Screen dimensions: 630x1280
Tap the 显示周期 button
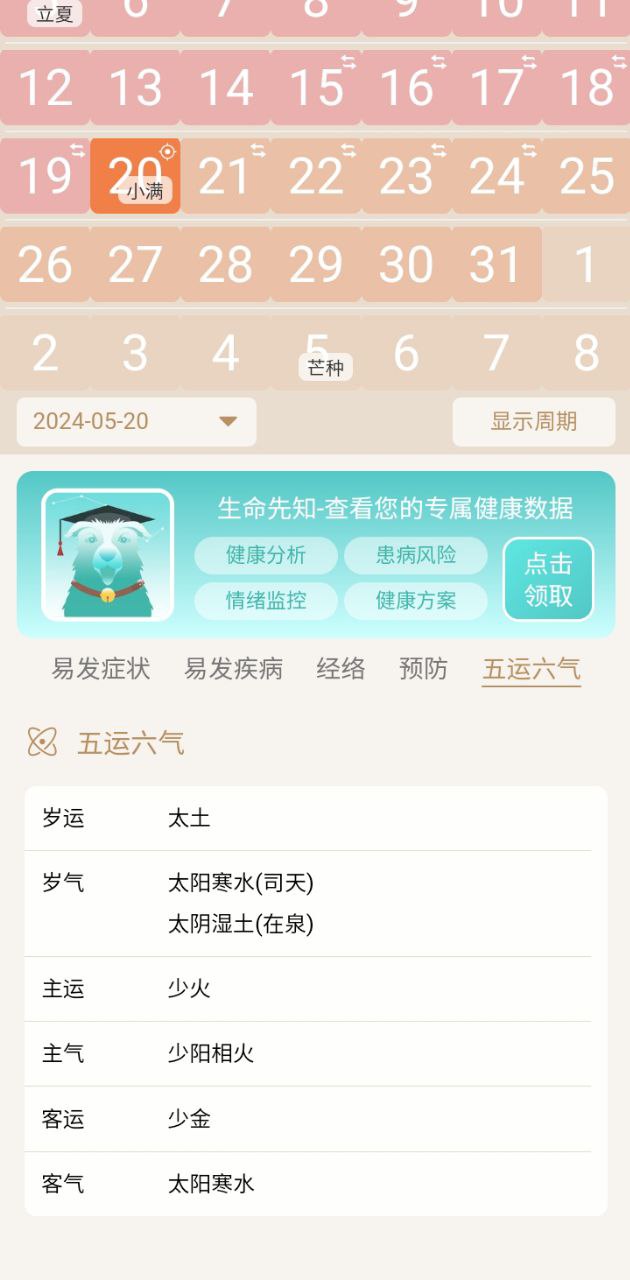(533, 421)
